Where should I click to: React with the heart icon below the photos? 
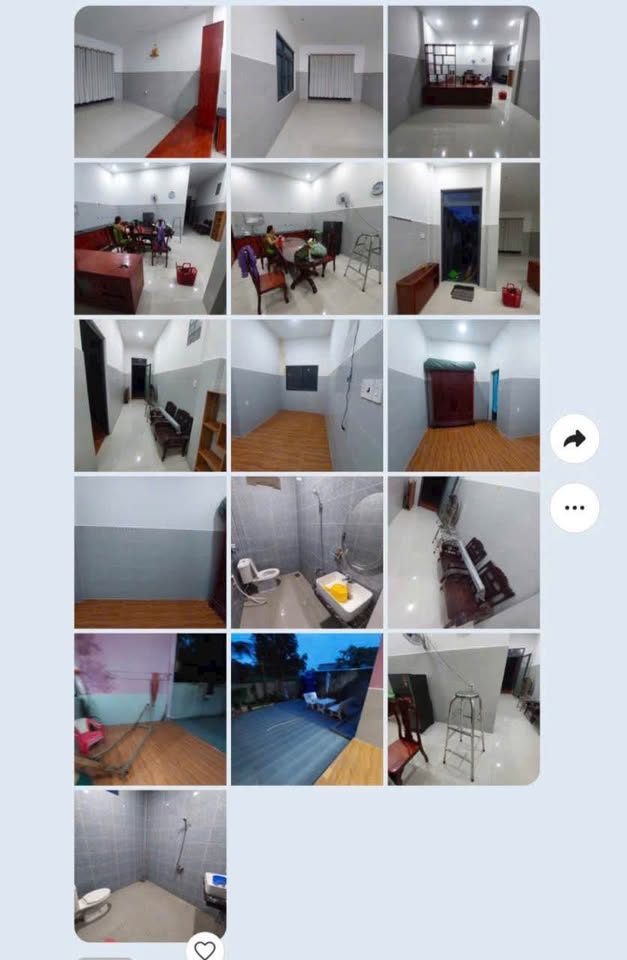[204, 949]
